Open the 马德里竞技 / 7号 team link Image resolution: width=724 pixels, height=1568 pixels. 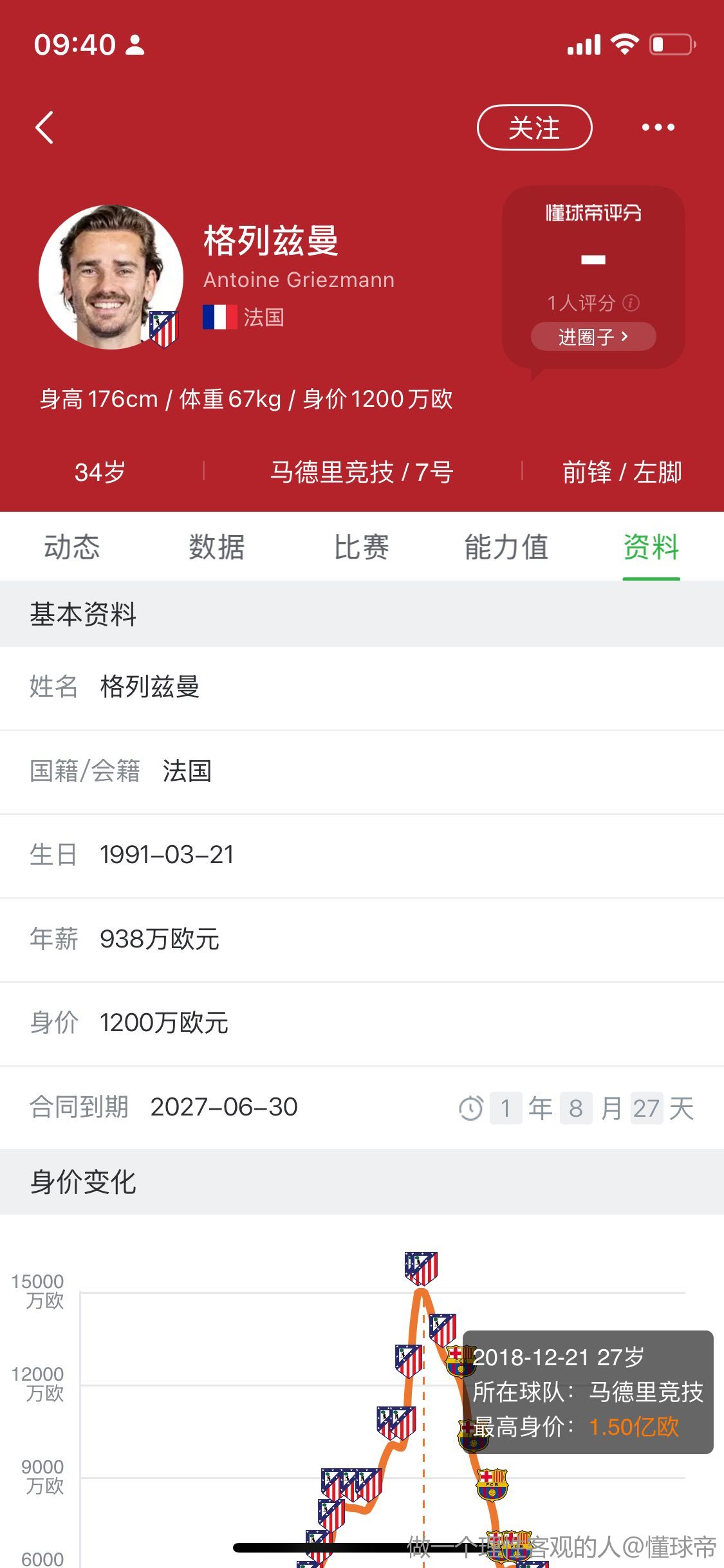362,472
